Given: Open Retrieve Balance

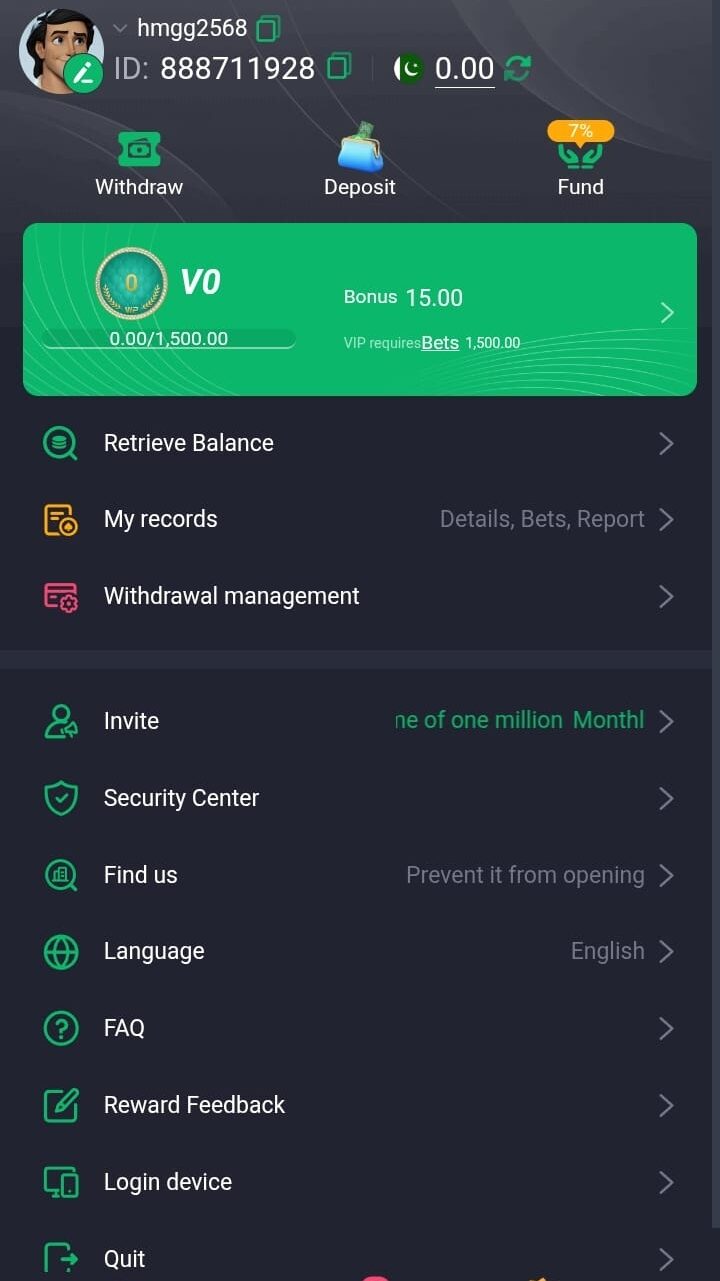Looking at the screenshot, I should point(360,443).
